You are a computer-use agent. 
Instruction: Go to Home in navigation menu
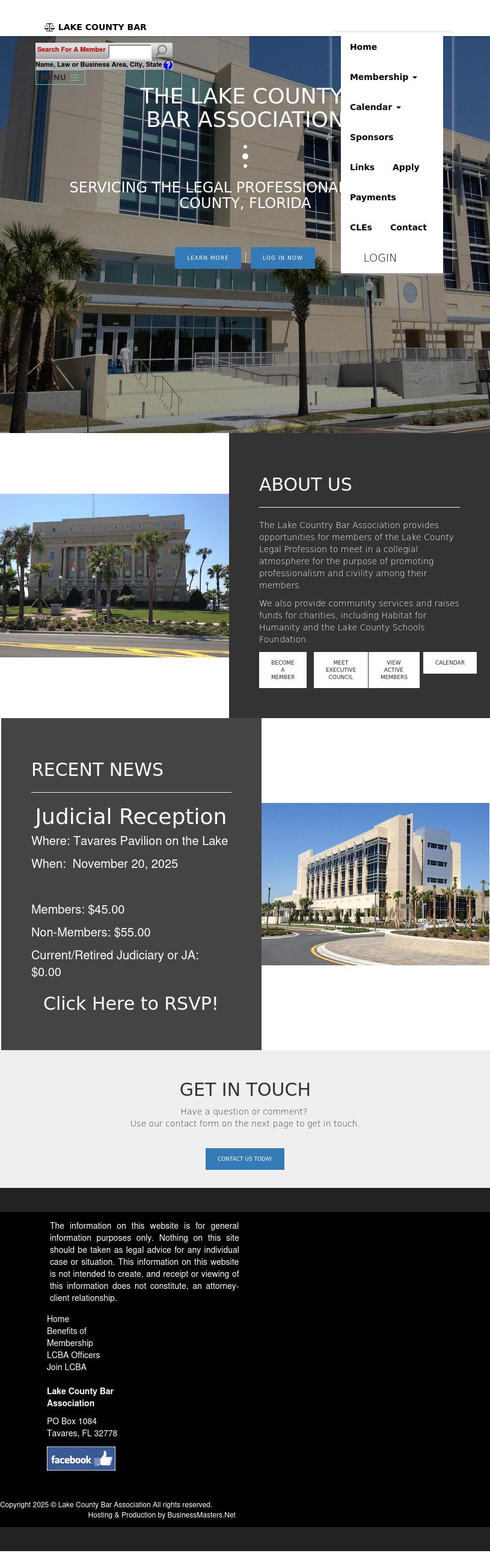click(x=363, y=47)
